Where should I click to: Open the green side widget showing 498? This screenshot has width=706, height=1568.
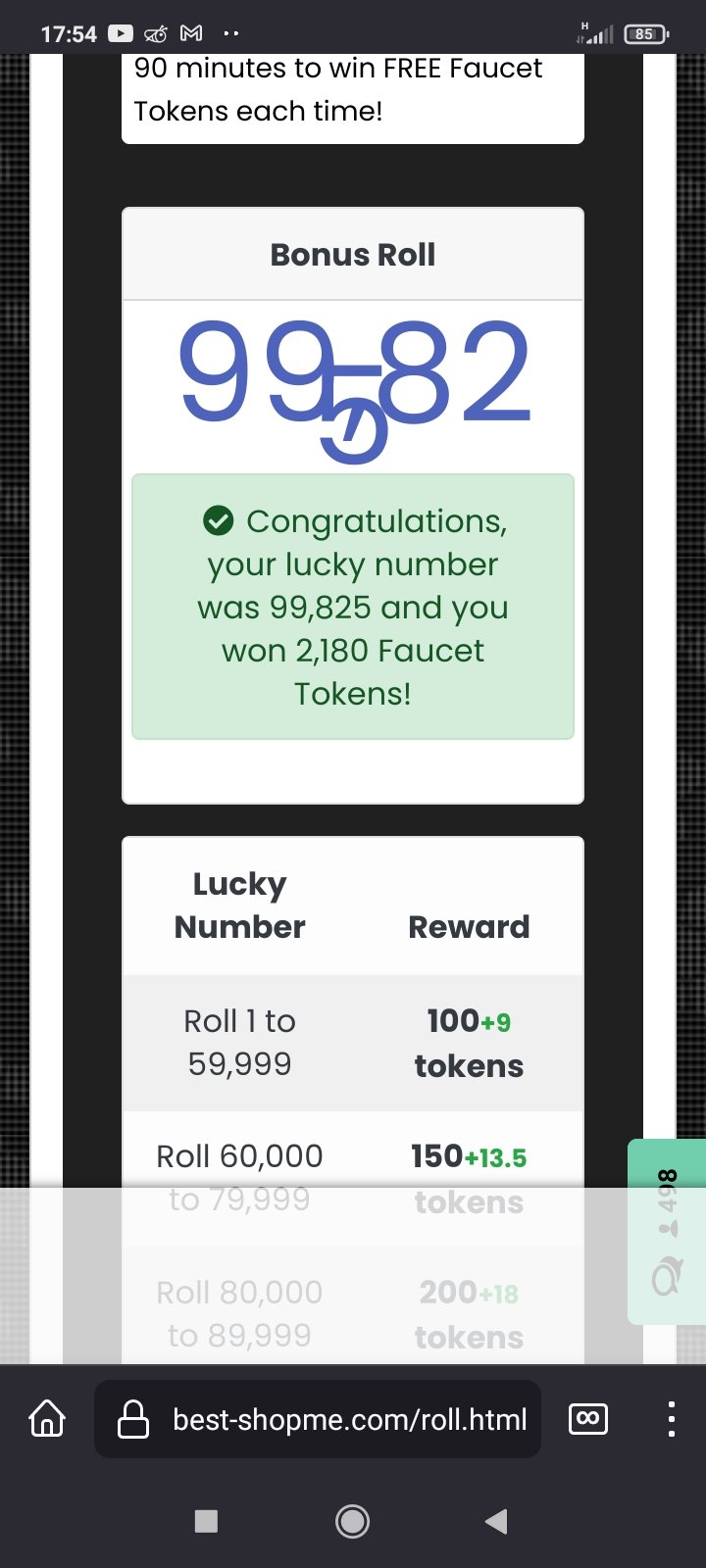point(667,1231)
